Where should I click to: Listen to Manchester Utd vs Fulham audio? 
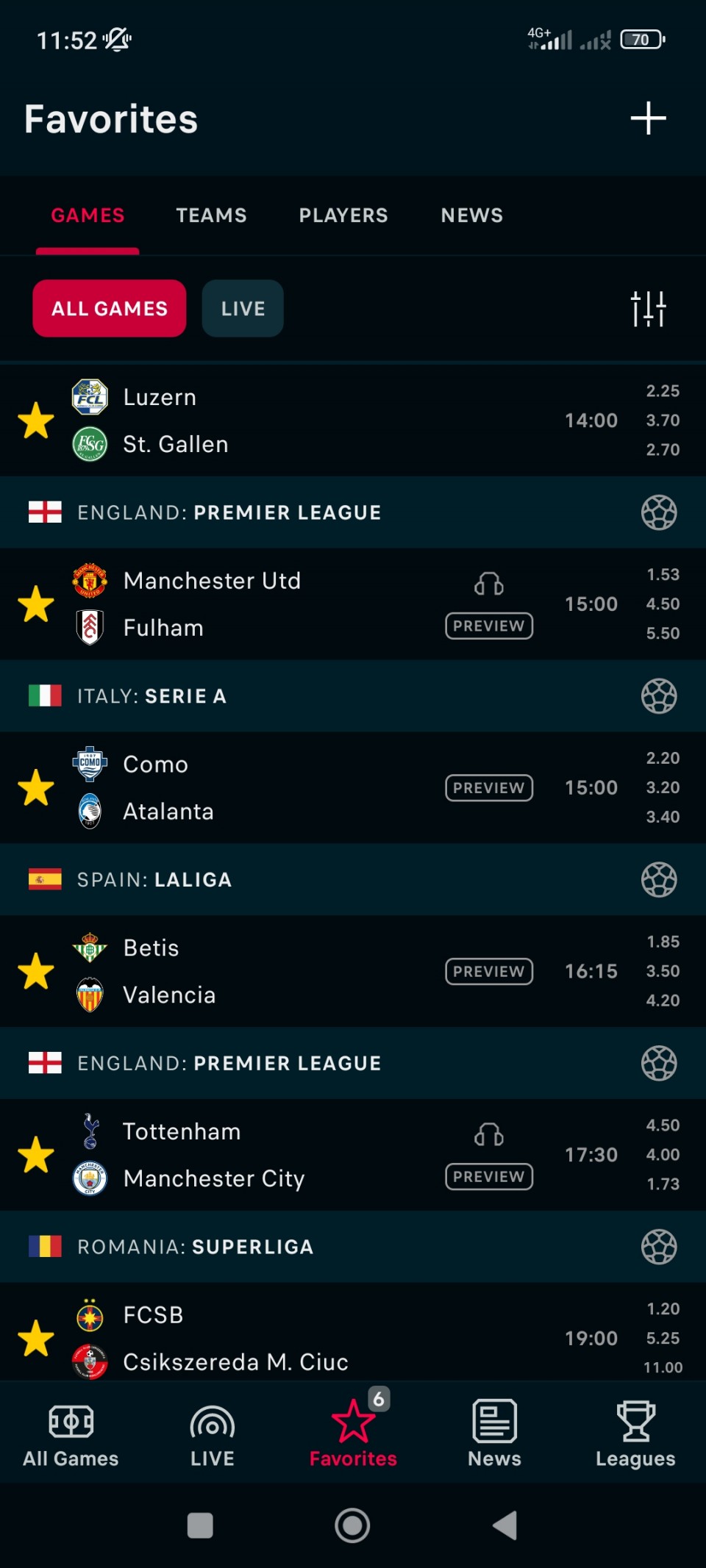coord(488,584)
